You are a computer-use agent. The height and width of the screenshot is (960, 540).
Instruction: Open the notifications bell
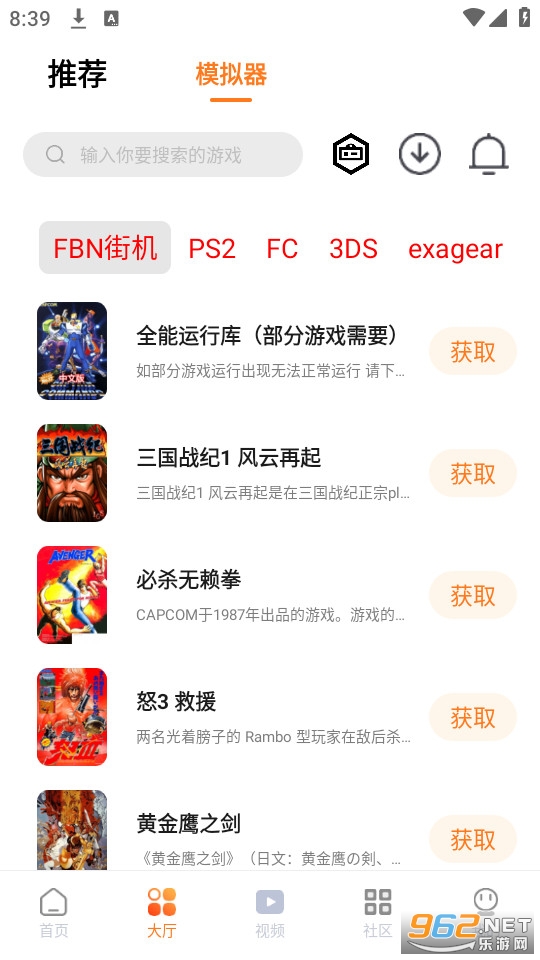click(x=489, y=154)
